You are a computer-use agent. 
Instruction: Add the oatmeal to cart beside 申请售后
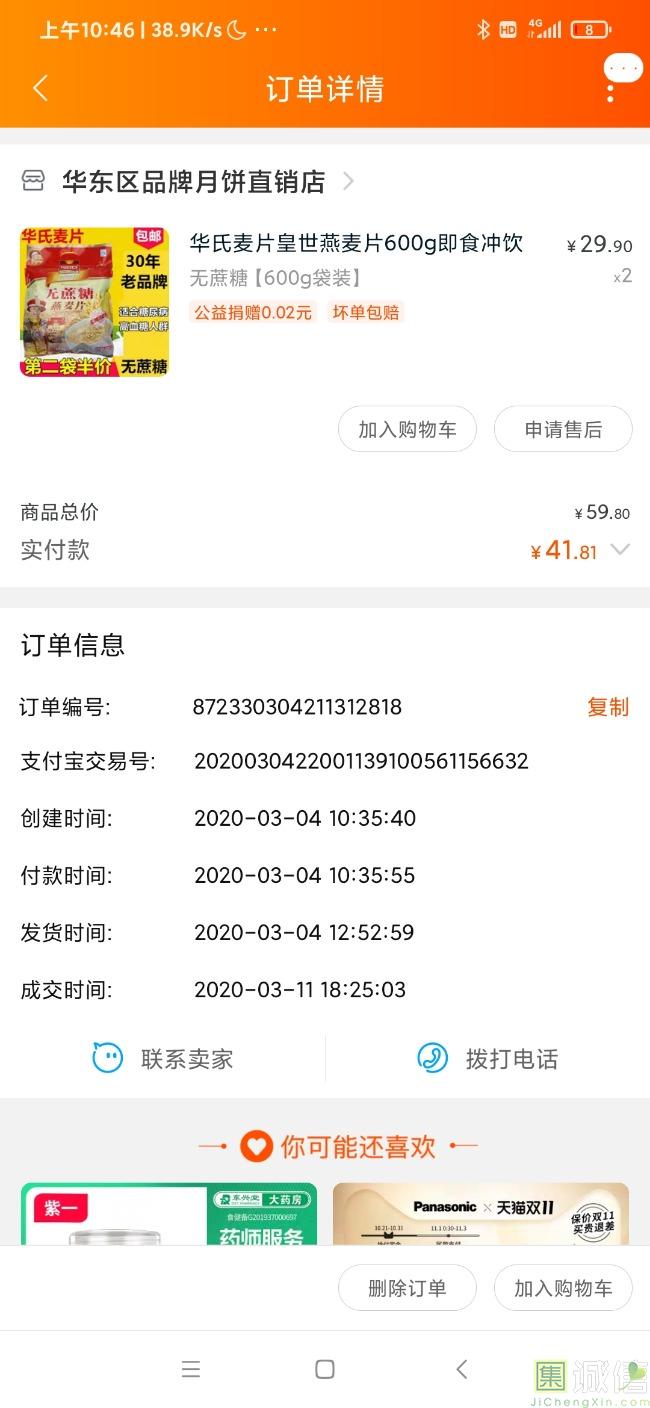pos(407,429)
